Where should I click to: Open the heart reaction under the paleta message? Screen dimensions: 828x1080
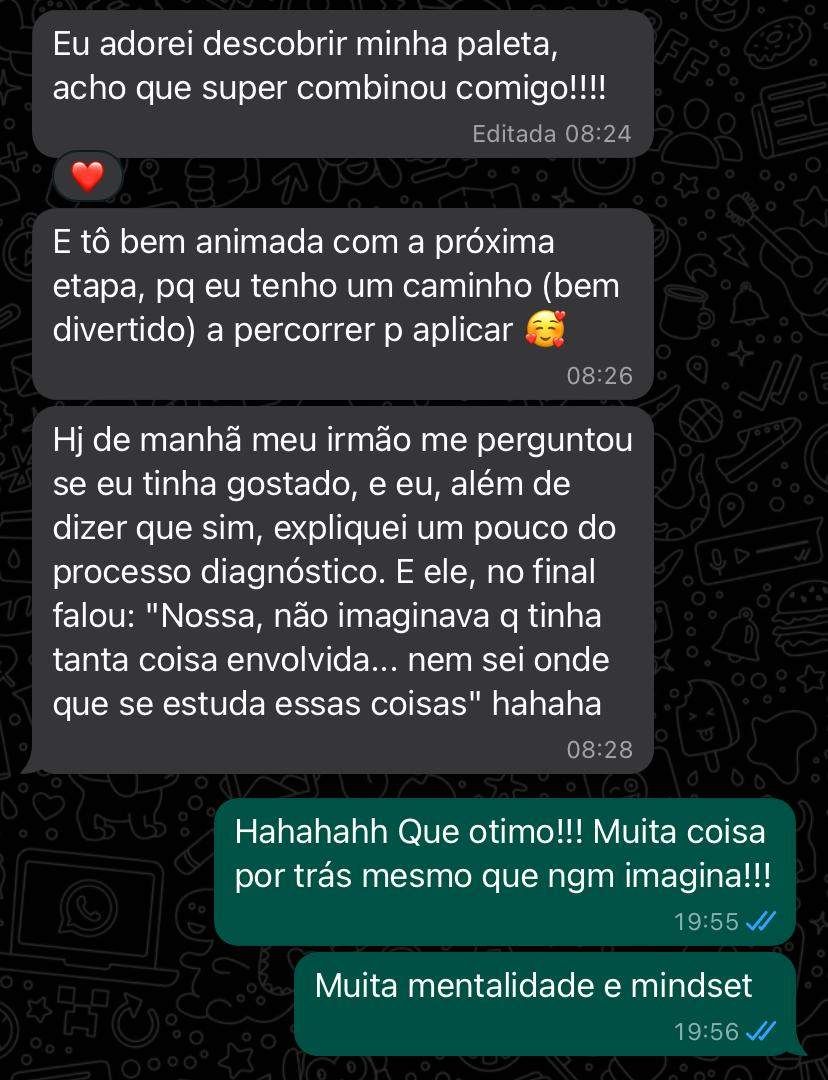88,177
